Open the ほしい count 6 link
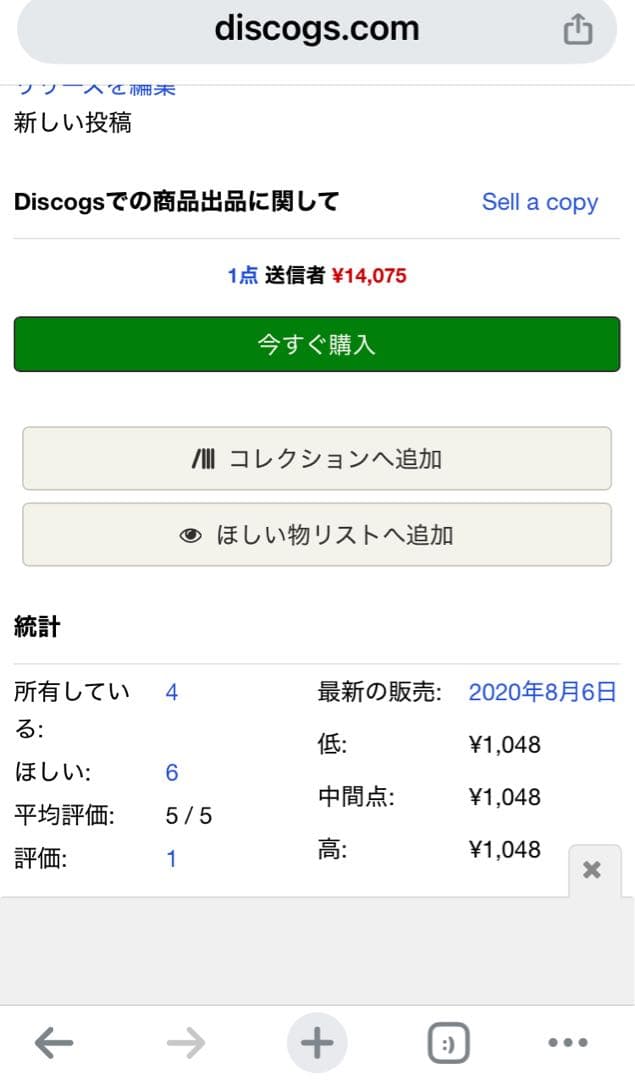635x1080 pixels. 172,773
